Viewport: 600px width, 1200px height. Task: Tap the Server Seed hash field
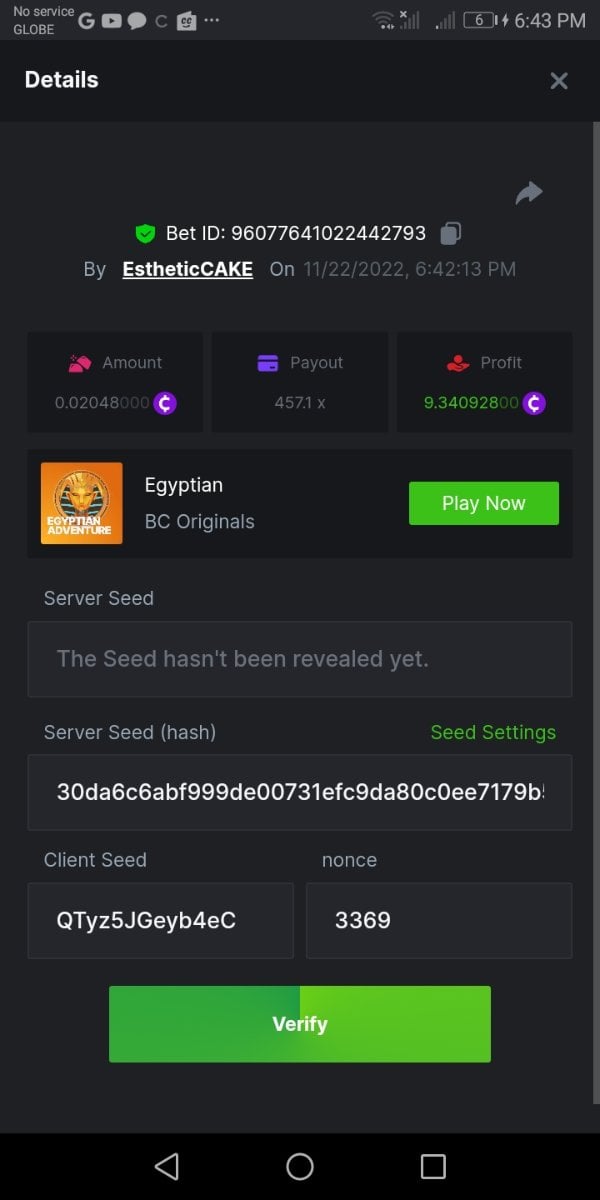point(300,792)
